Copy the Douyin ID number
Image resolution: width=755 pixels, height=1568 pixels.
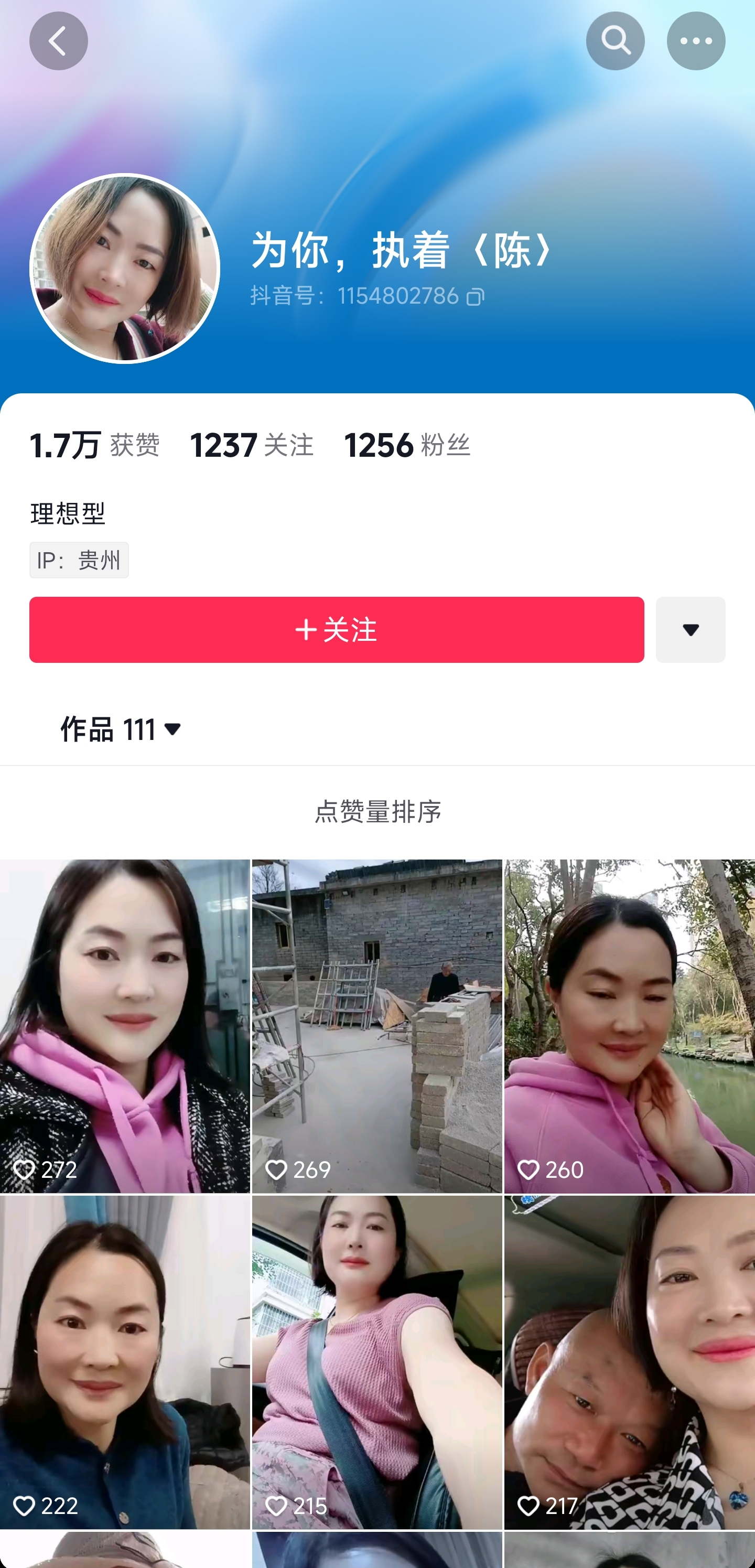[475, 297]
